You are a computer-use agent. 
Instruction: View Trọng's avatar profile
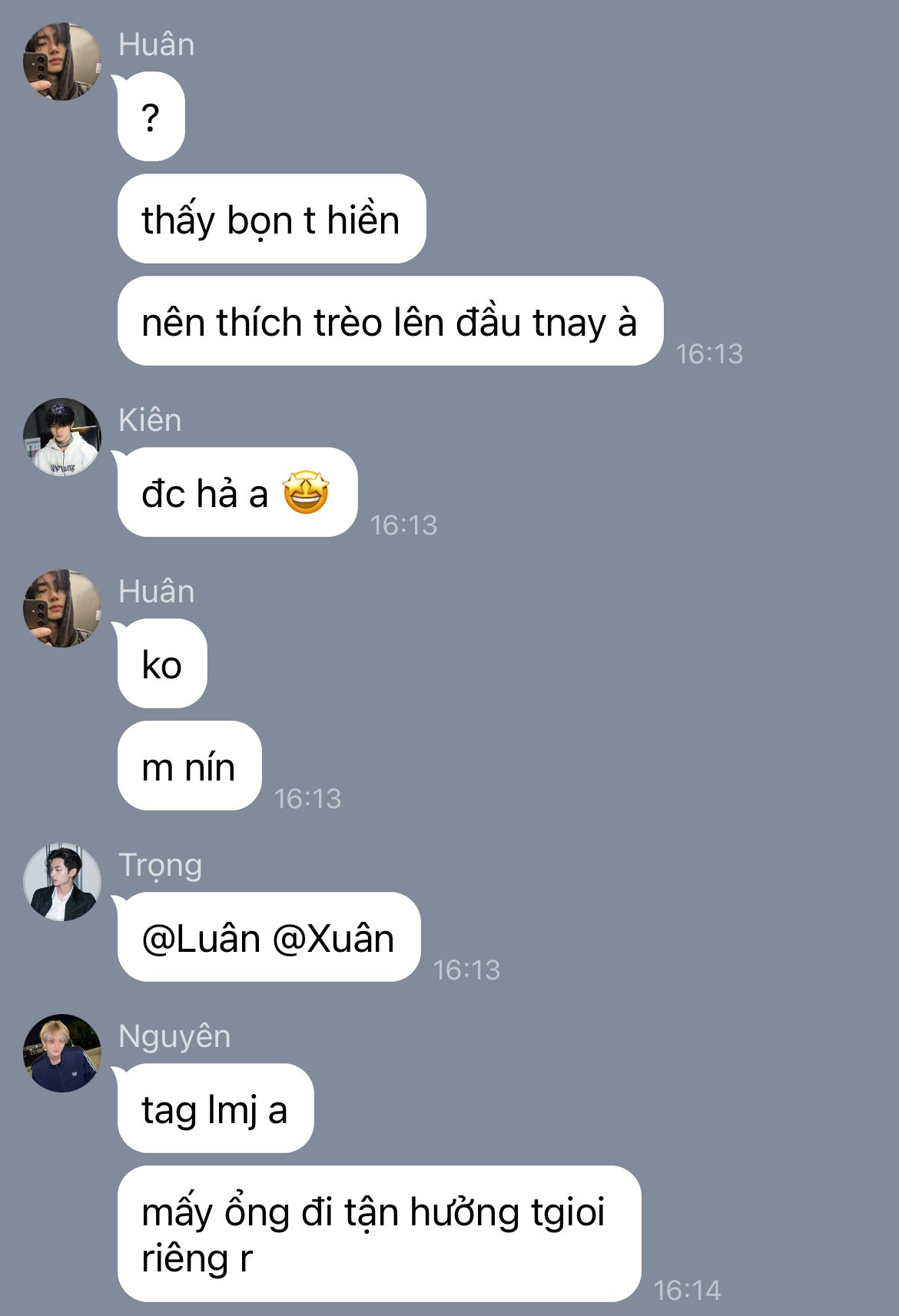tap(62, 882)
